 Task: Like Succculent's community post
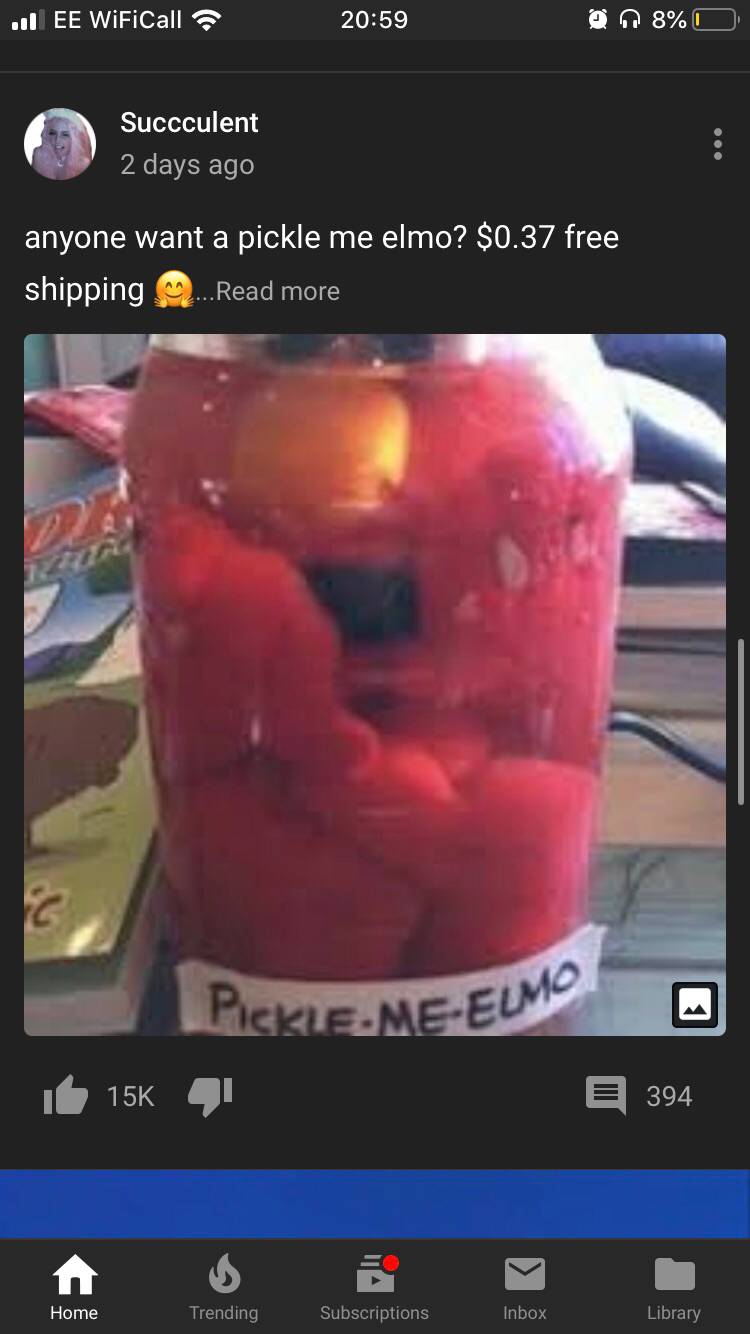point(65,1096)
